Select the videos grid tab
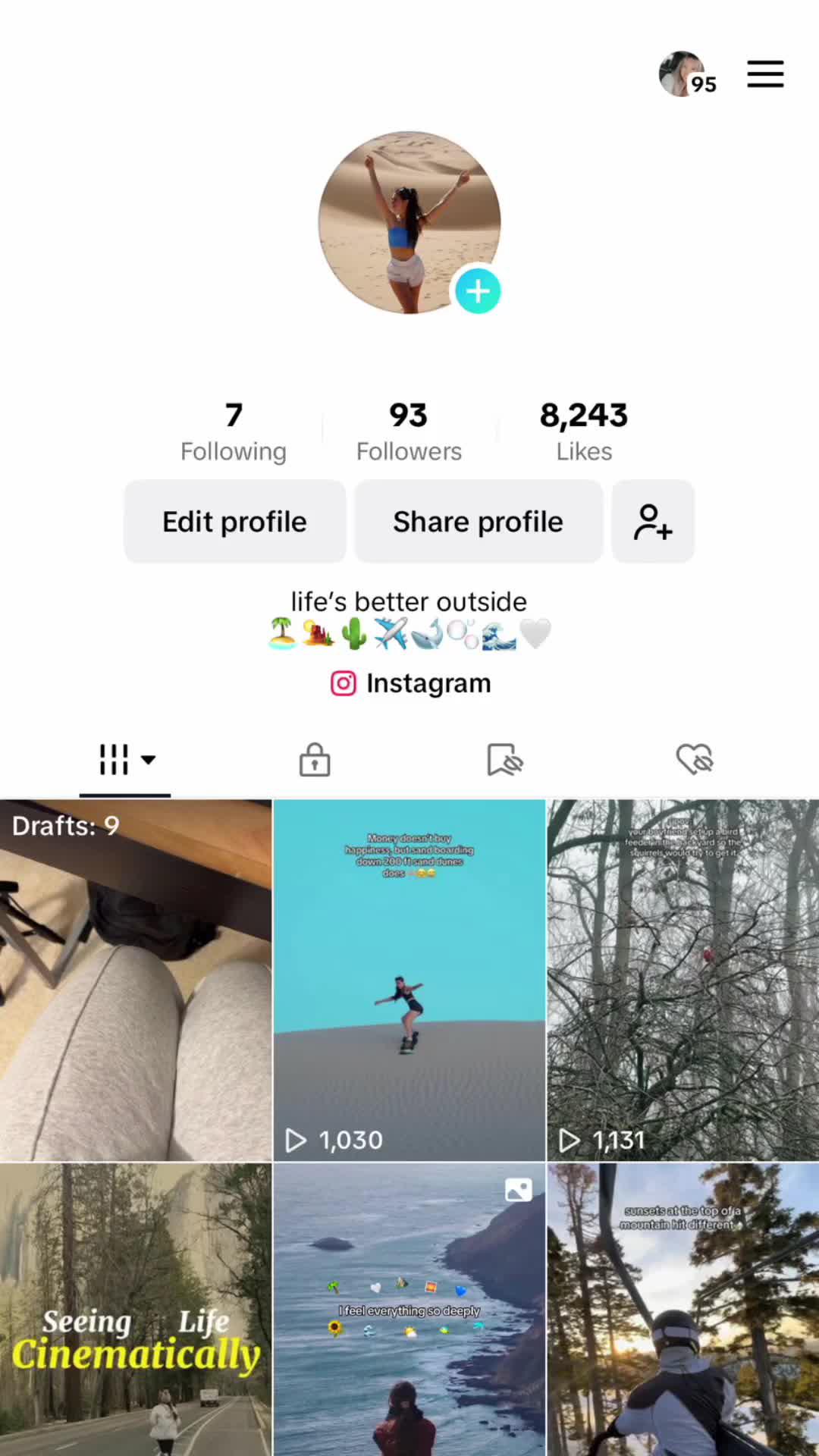 [x=114, y=759]
